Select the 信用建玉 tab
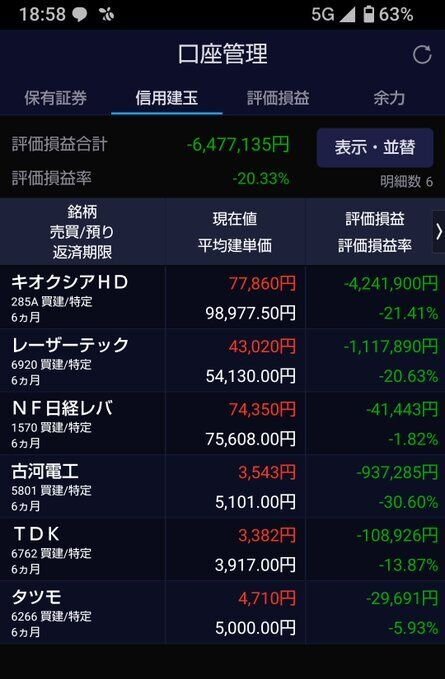This screenshot has width=445, height=679. [x=167, y=98]
